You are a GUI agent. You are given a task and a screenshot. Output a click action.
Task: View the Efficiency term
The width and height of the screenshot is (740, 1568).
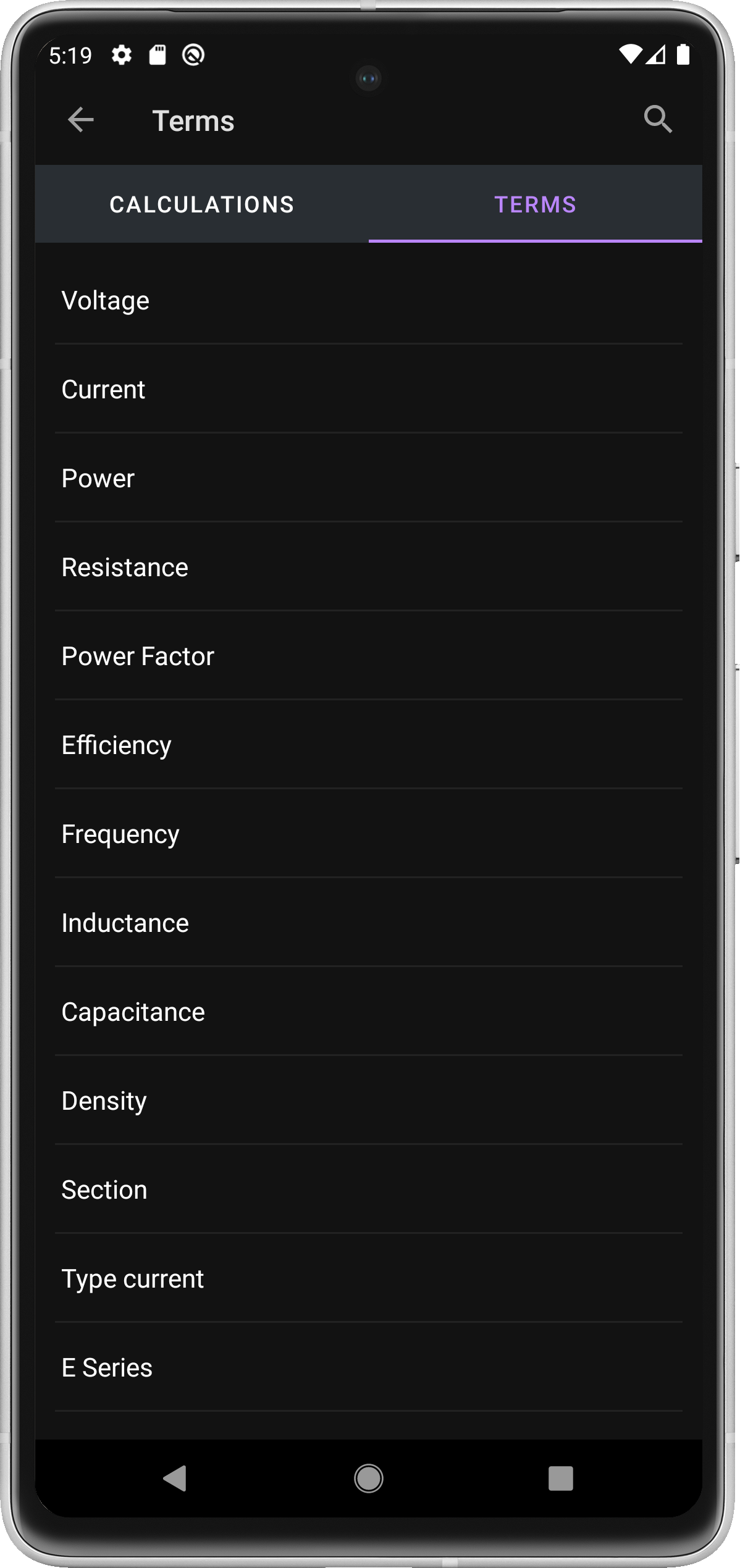(x=369, y=745)
